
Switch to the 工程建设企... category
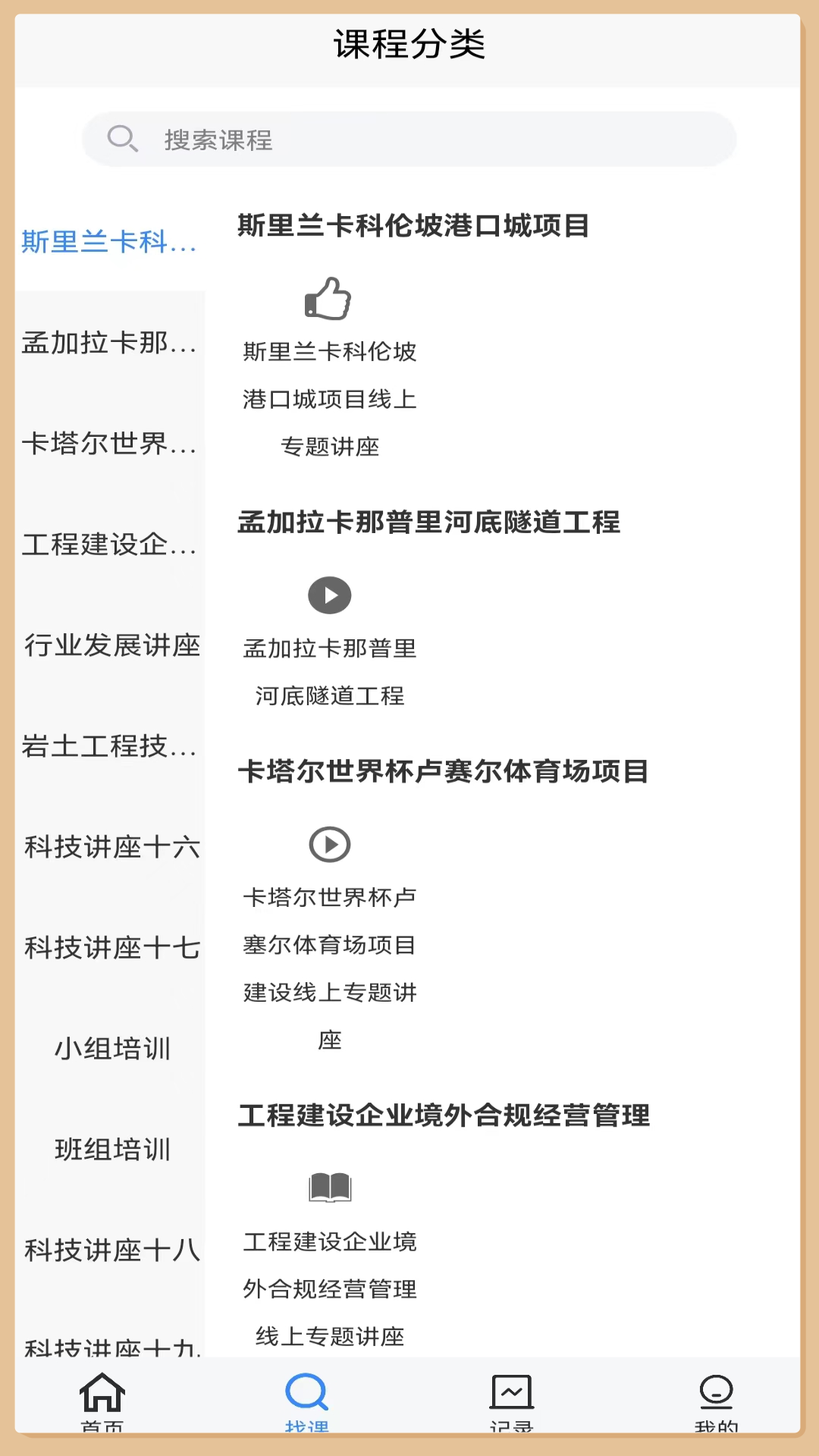tap(109, 544)
